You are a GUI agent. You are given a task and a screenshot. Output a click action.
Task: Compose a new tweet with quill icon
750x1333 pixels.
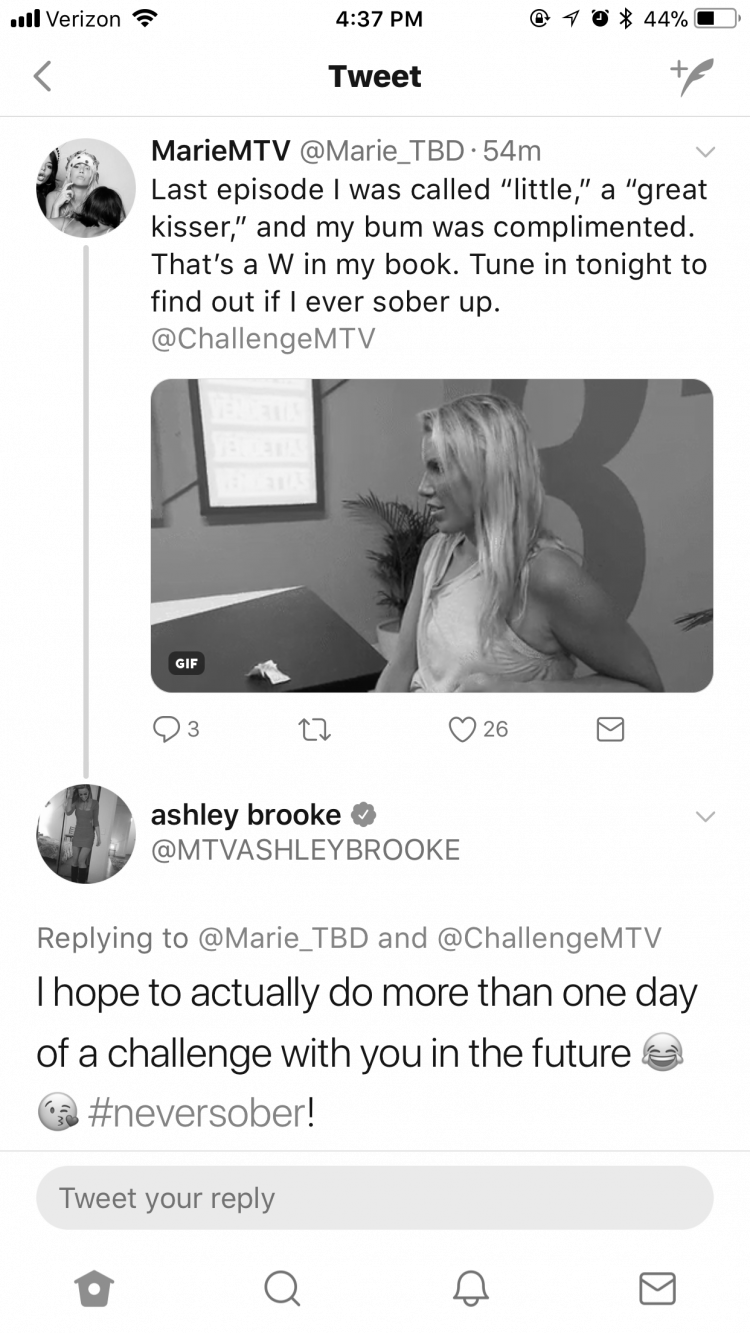pos(691,76)
